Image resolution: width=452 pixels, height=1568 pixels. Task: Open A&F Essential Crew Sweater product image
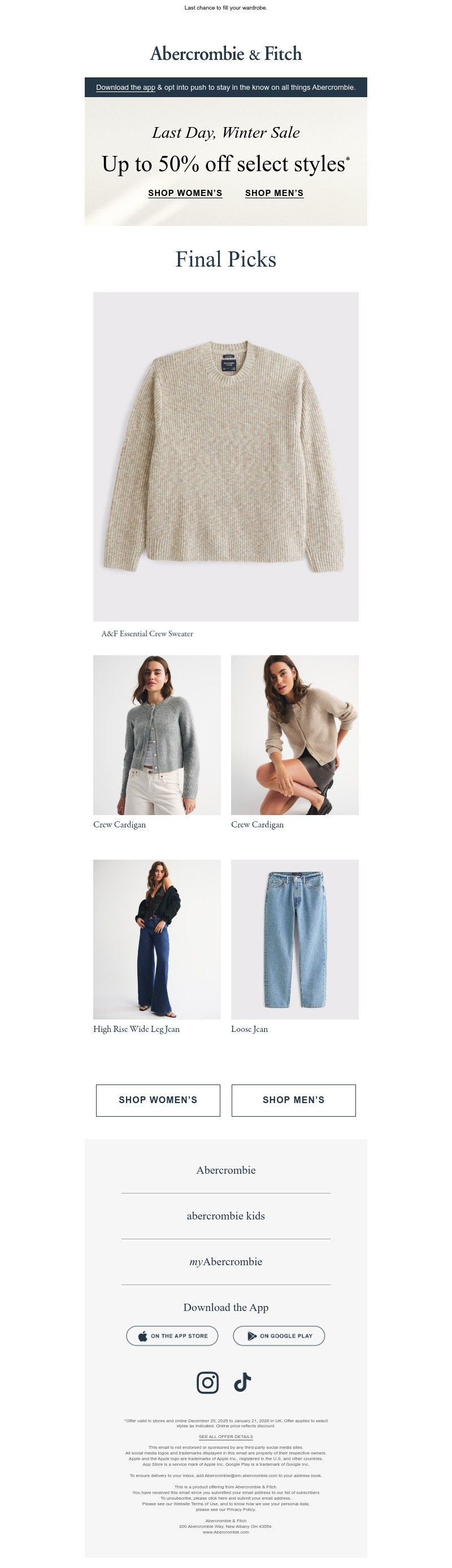pos(225,456)
